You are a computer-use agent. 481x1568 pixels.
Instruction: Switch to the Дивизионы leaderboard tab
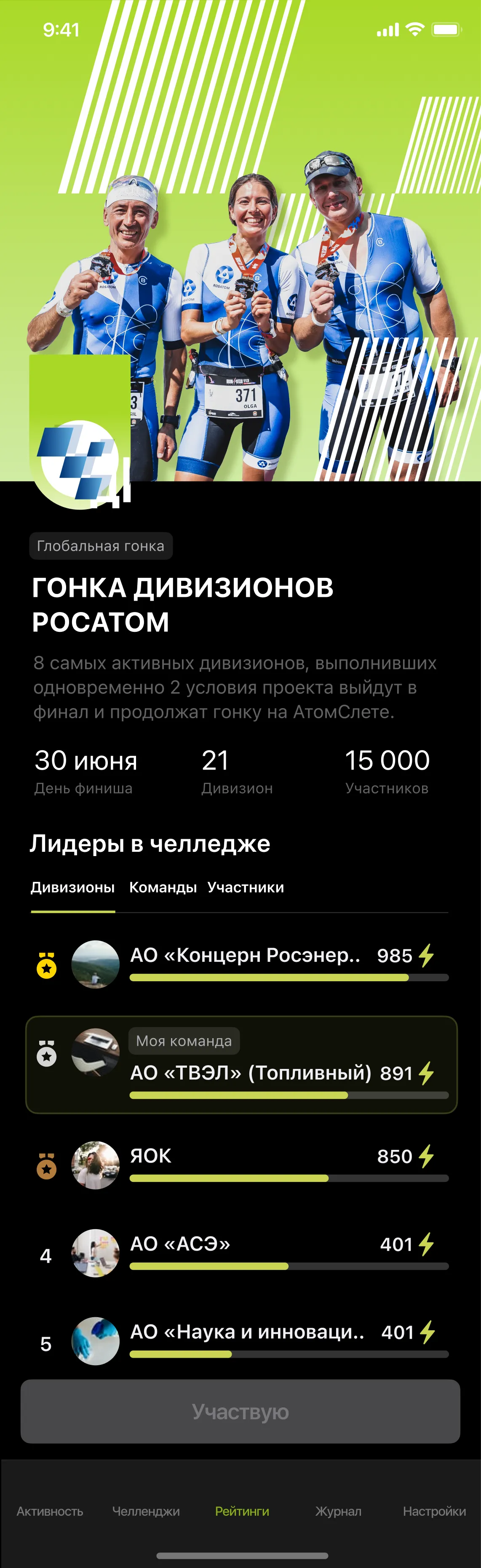[x=73, y=887]
